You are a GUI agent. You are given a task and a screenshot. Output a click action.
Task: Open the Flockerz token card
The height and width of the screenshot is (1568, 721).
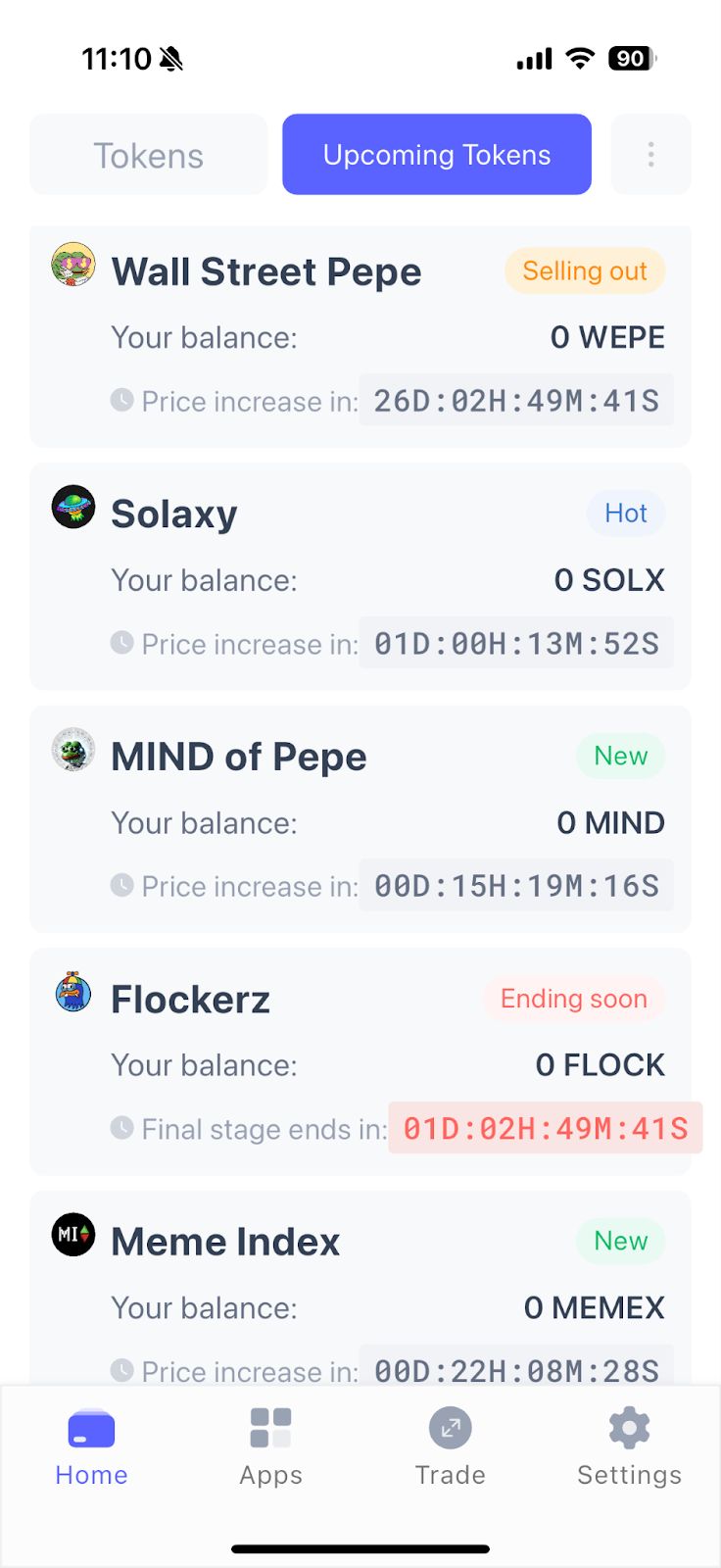[360, 1061]
